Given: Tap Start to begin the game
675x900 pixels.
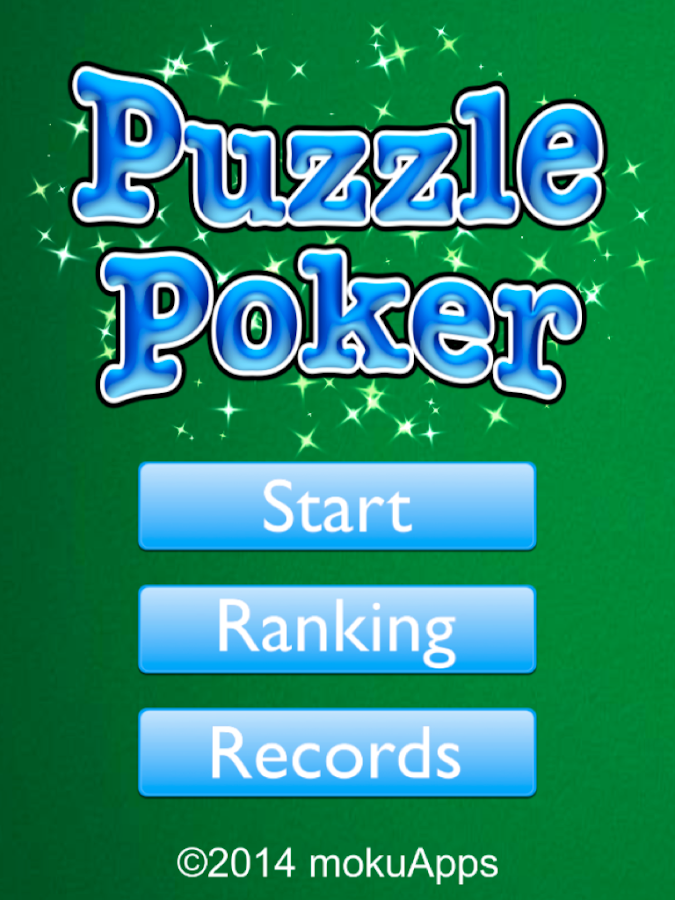Looking at the screenshot, I should click(x=337, y=506).
